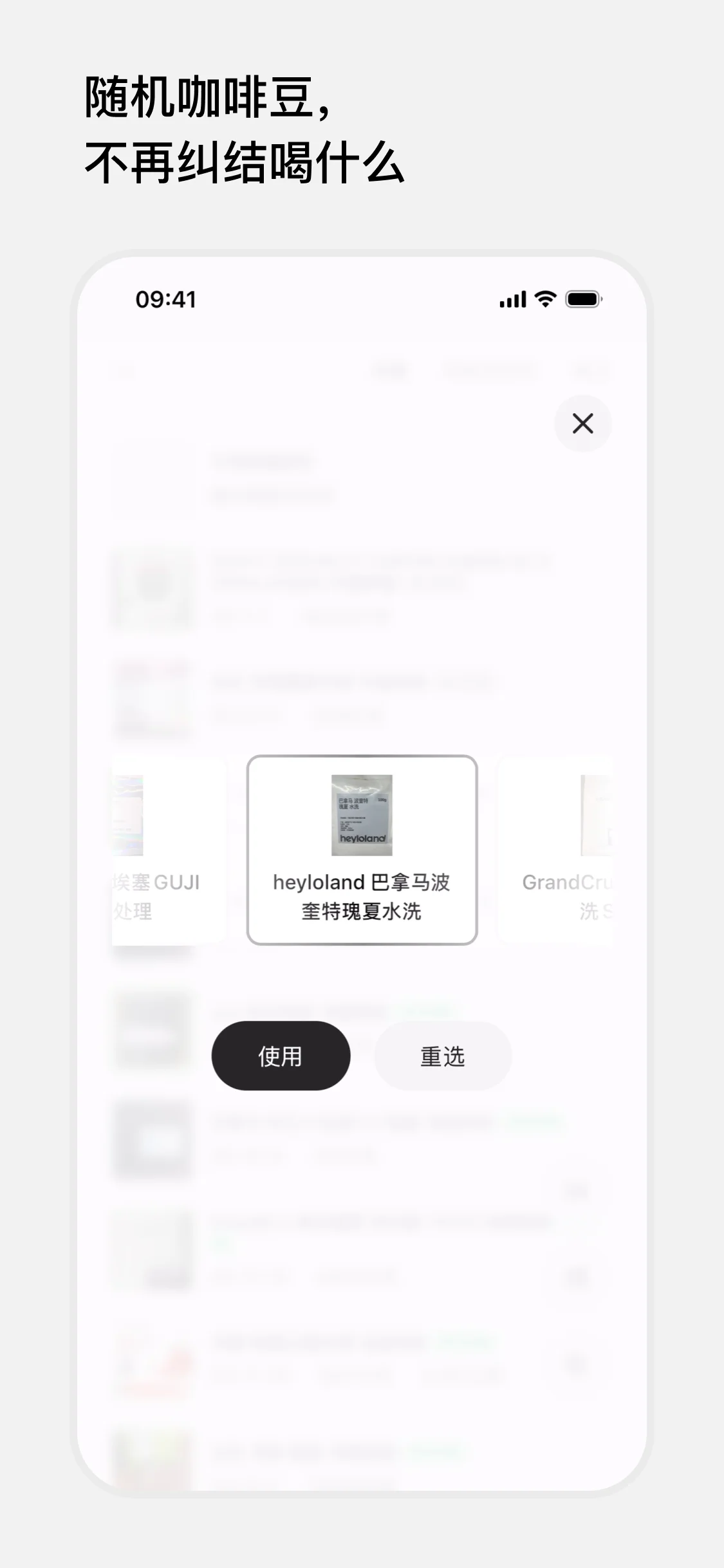Tap the signal strength bars indicator
The image size is (724, 1568).
click(512, 300)
